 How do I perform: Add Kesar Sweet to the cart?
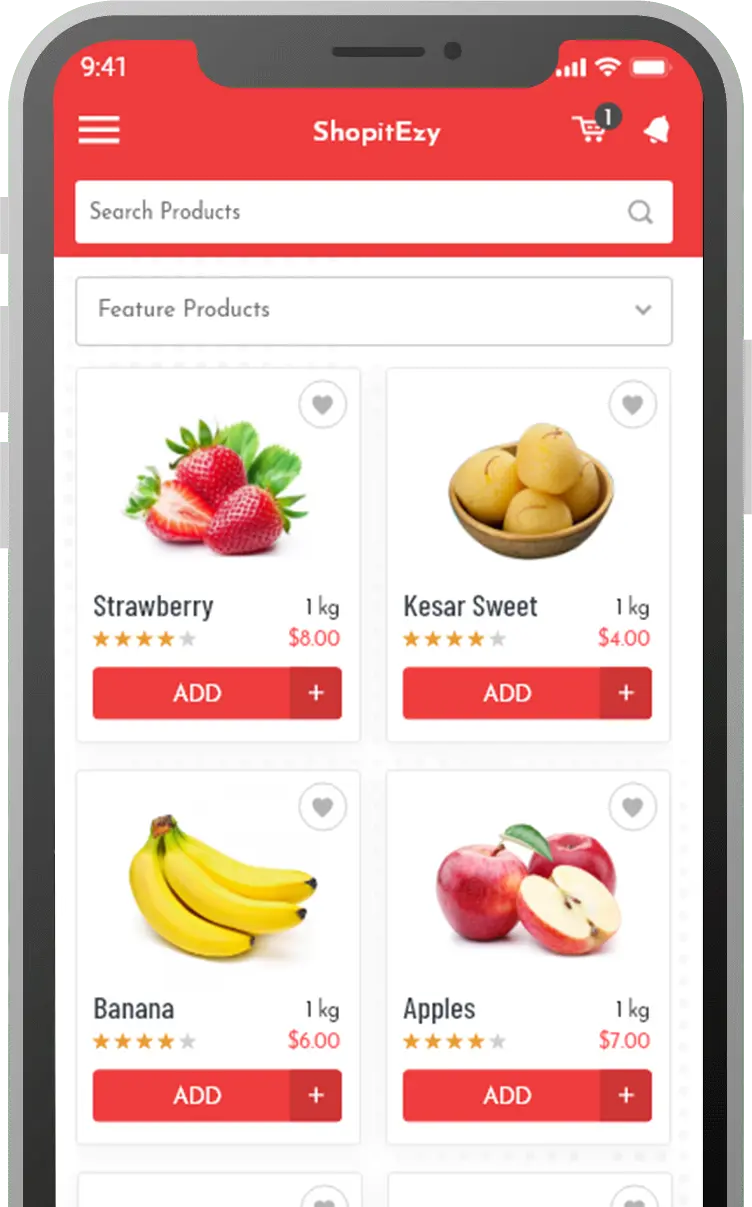(x=505, y=693)
